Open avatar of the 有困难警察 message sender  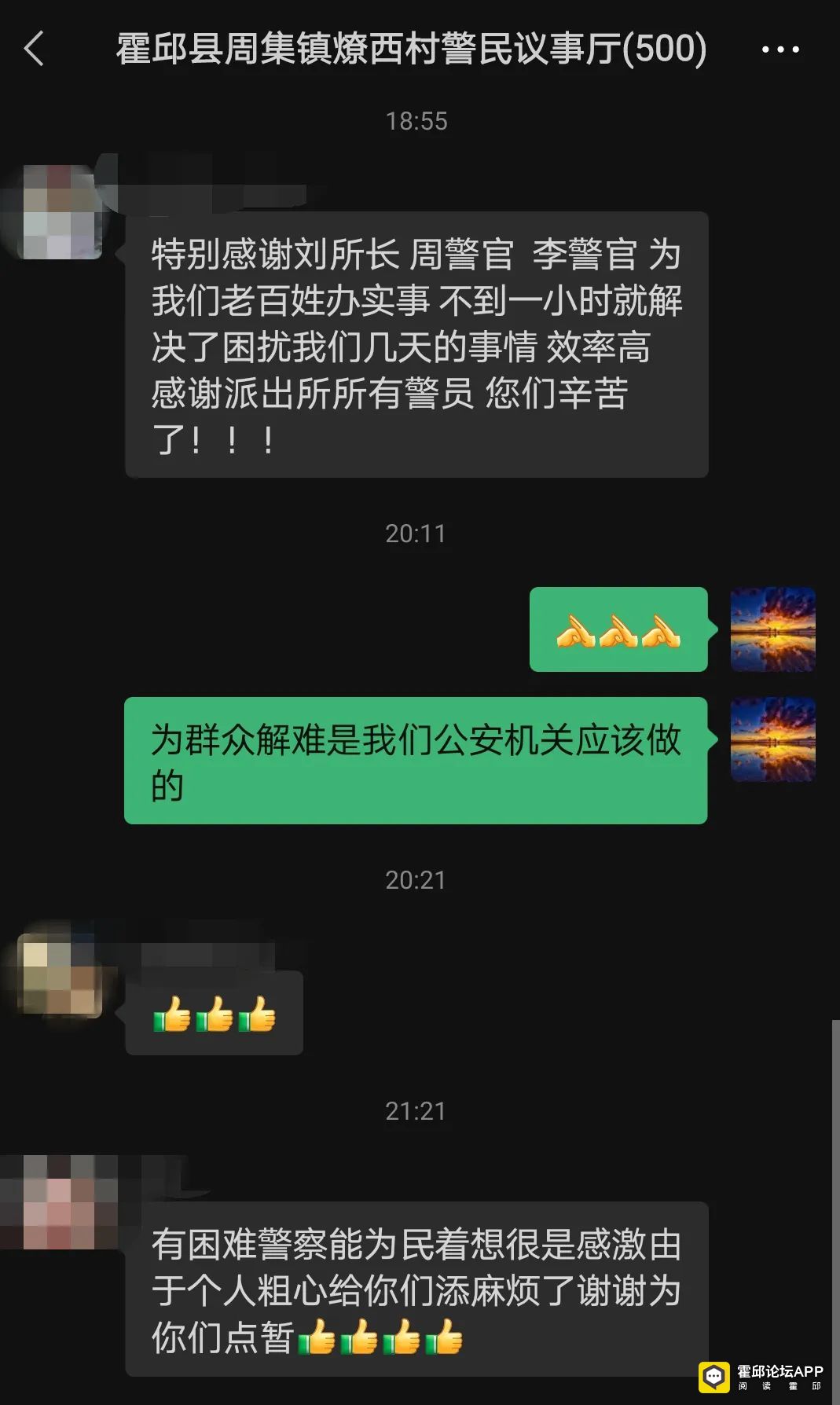click(59, 1201)
